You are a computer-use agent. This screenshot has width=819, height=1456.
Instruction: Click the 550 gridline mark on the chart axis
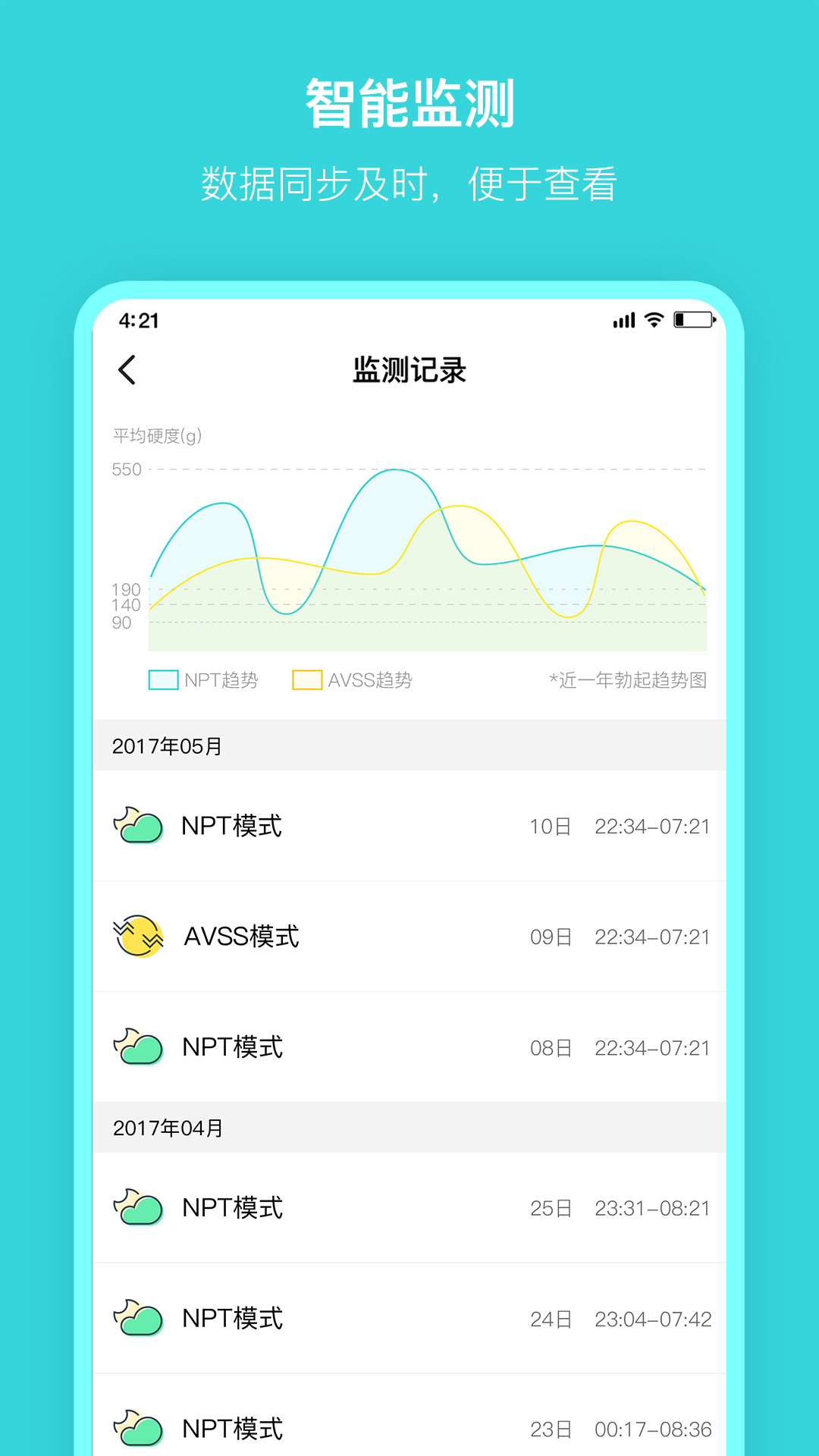point(129,469)
